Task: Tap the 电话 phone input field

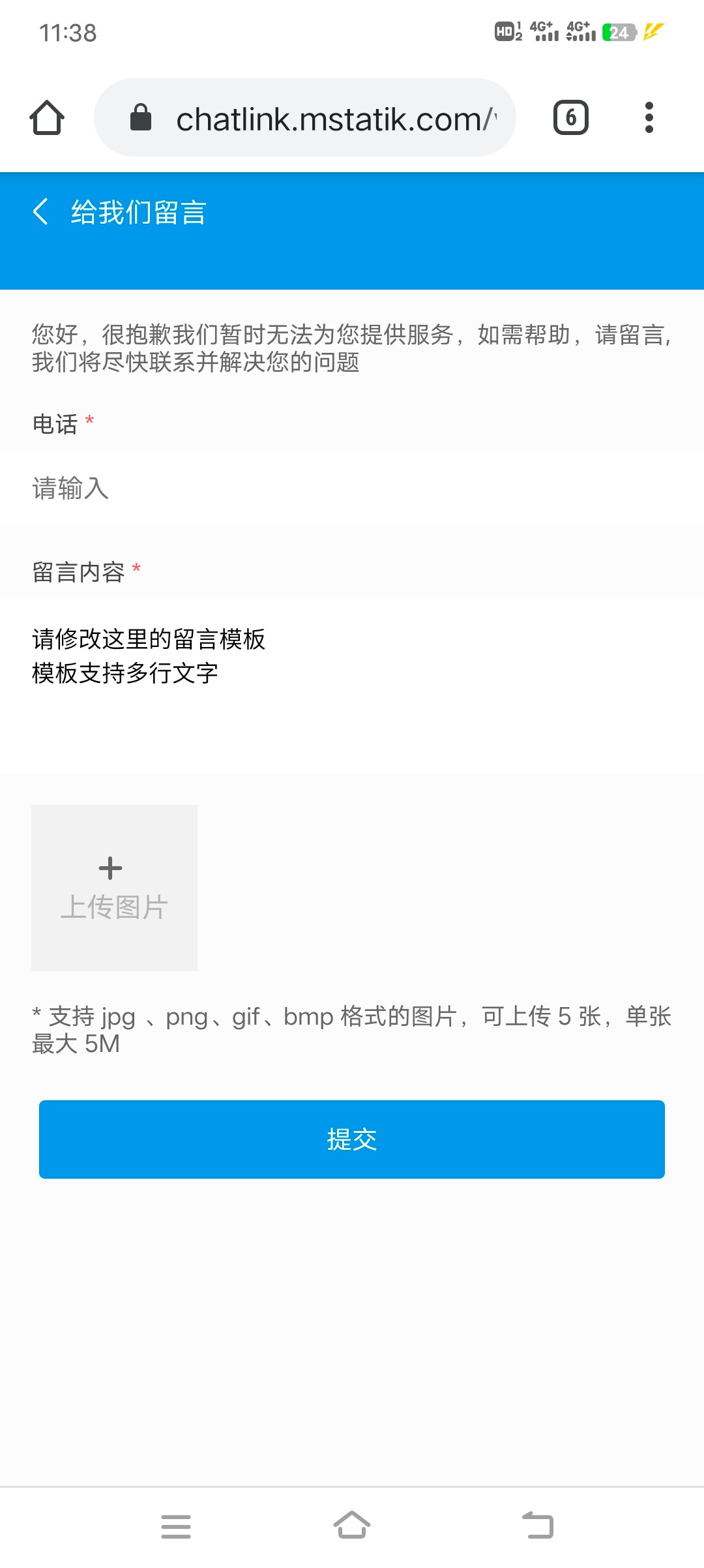Action: click(x=352, y=488)
